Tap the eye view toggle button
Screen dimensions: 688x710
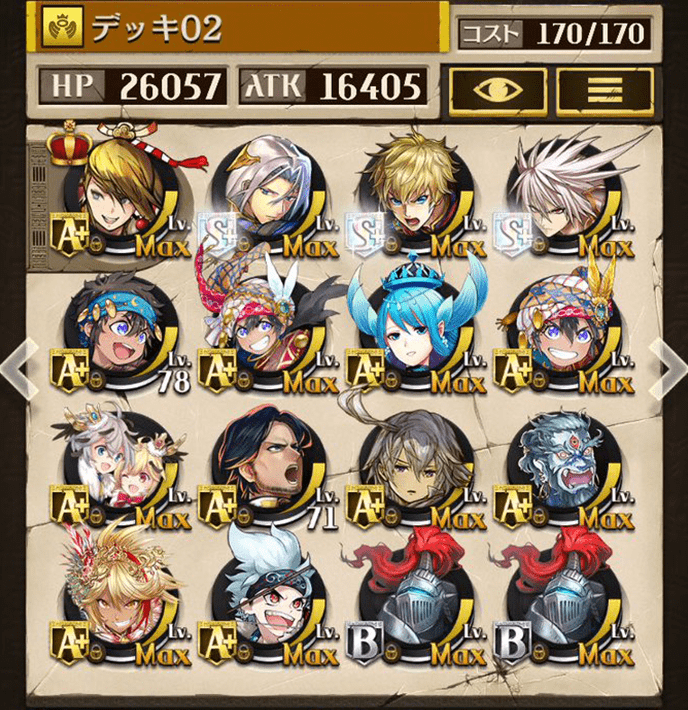click(x=496, y=89)
